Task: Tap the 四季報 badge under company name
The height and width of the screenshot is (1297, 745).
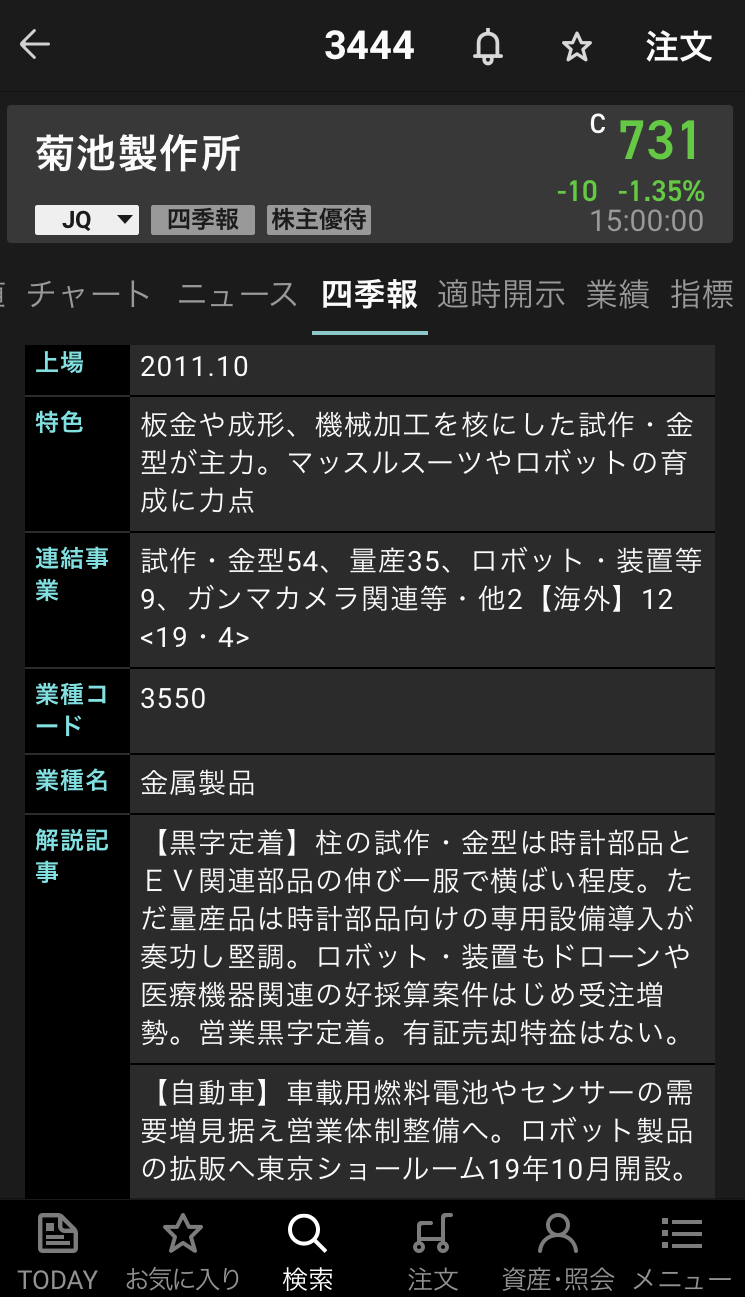Action: pyautogui.click(x=203, y=220)
